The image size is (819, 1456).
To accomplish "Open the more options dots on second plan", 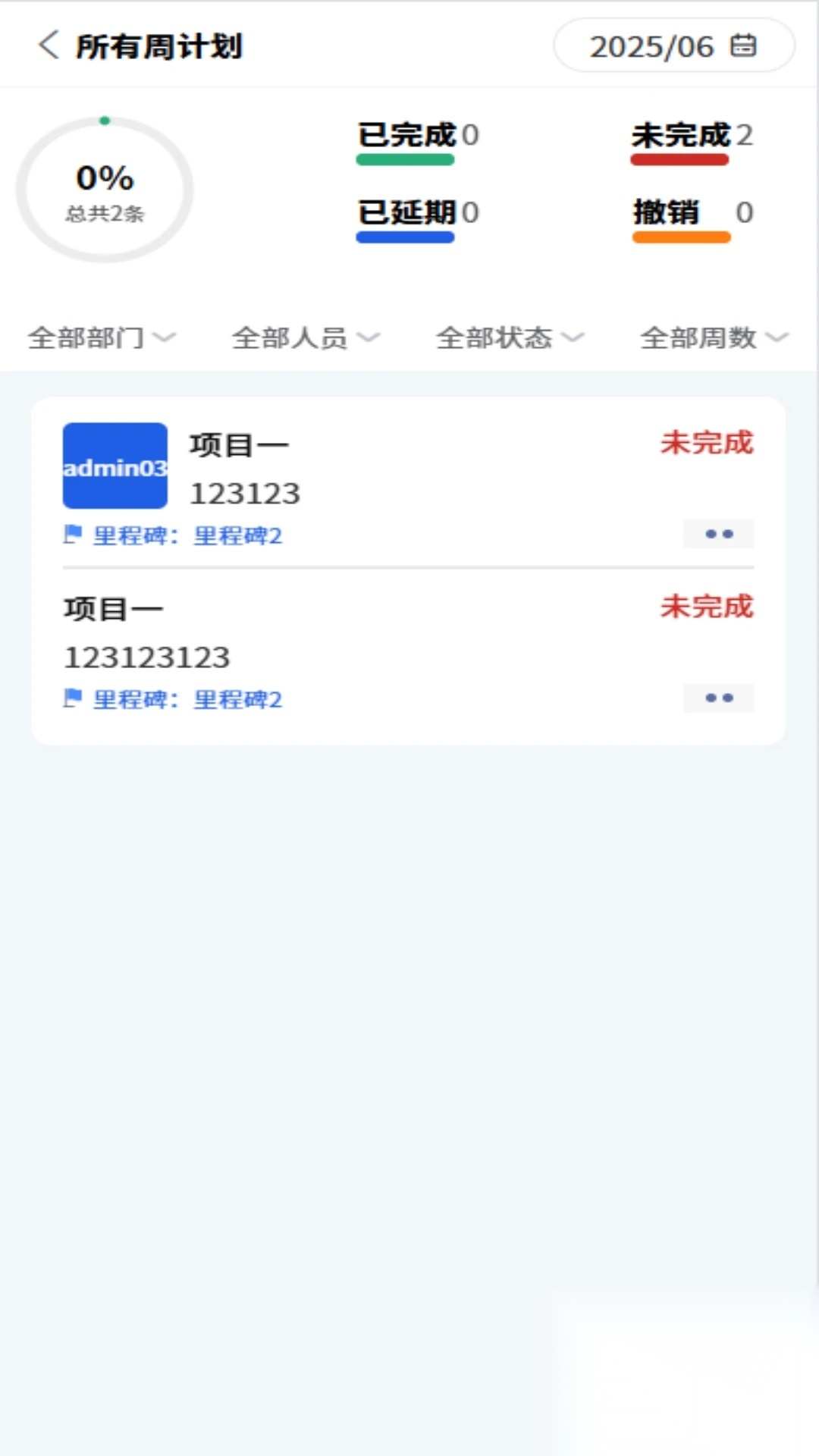I will [718, 698].
